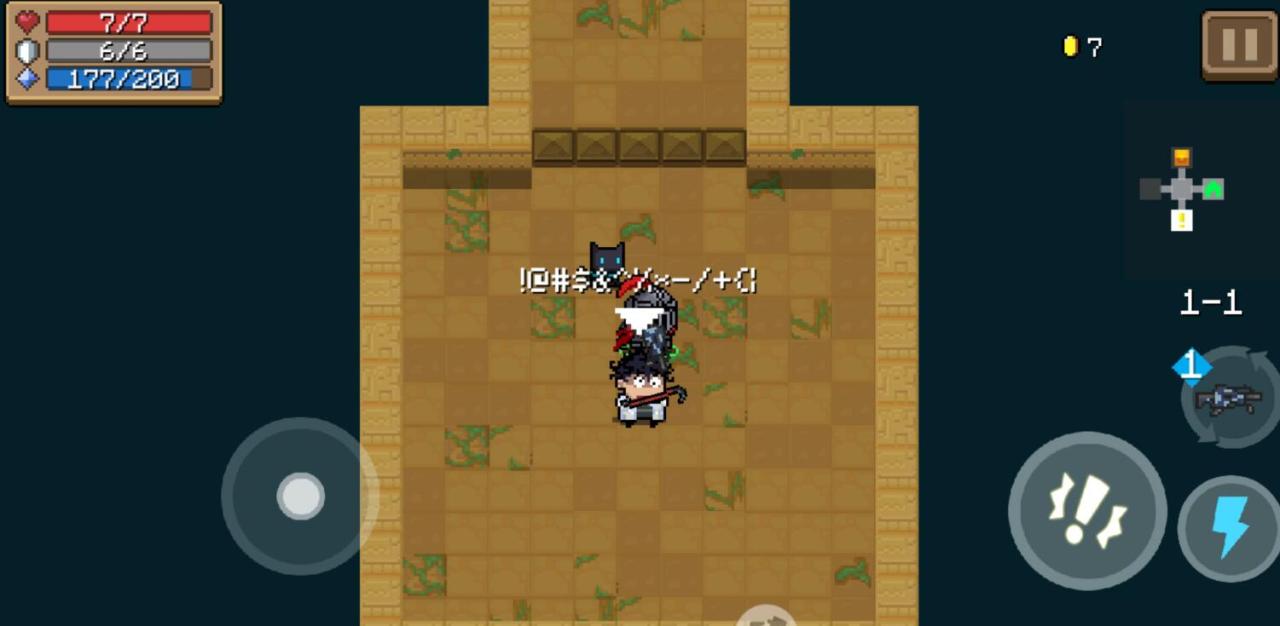Tap the attack button
This screenshot has height=626, width=1280.
tap(1087, 510)
